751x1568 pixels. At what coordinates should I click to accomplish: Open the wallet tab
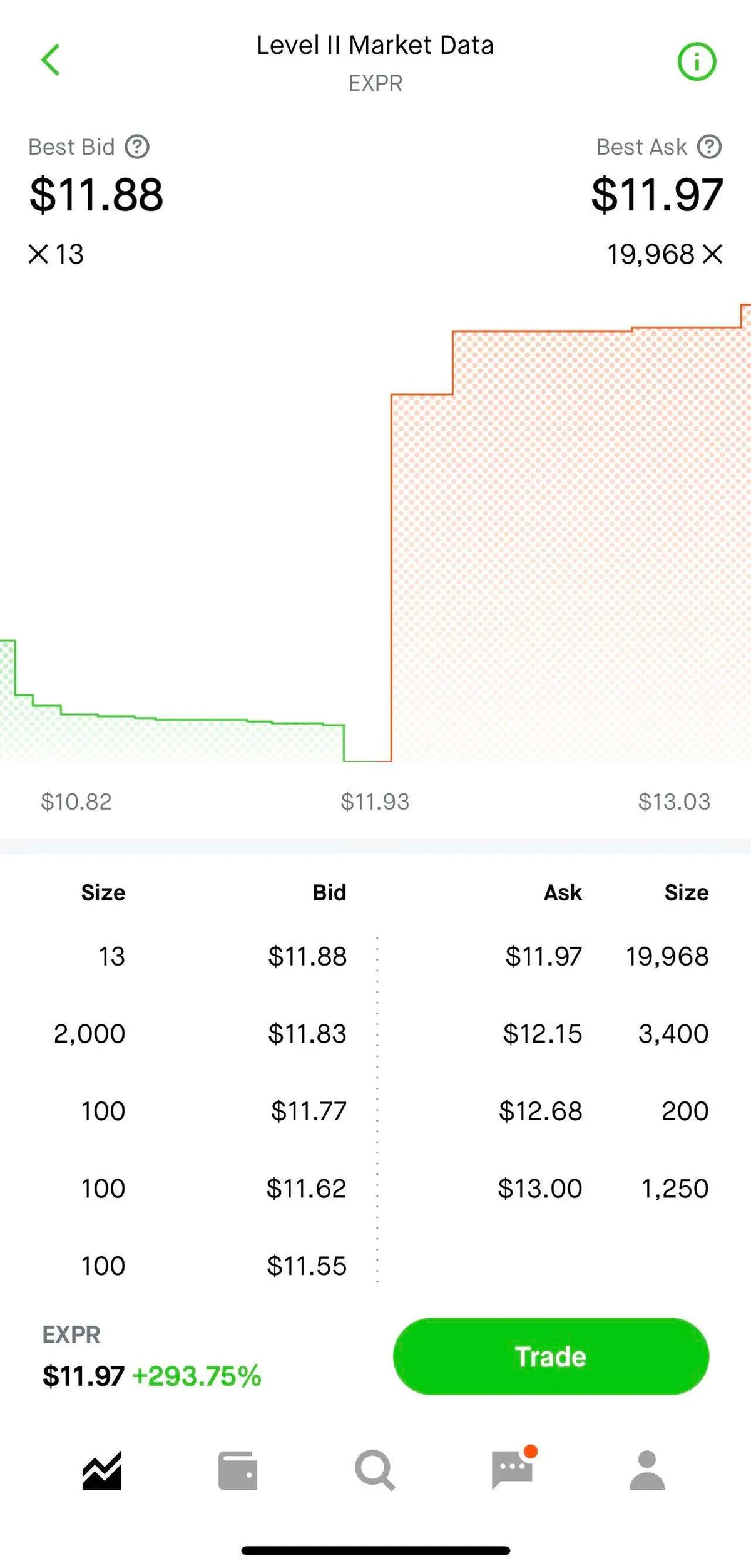(x=238, y=1470)
